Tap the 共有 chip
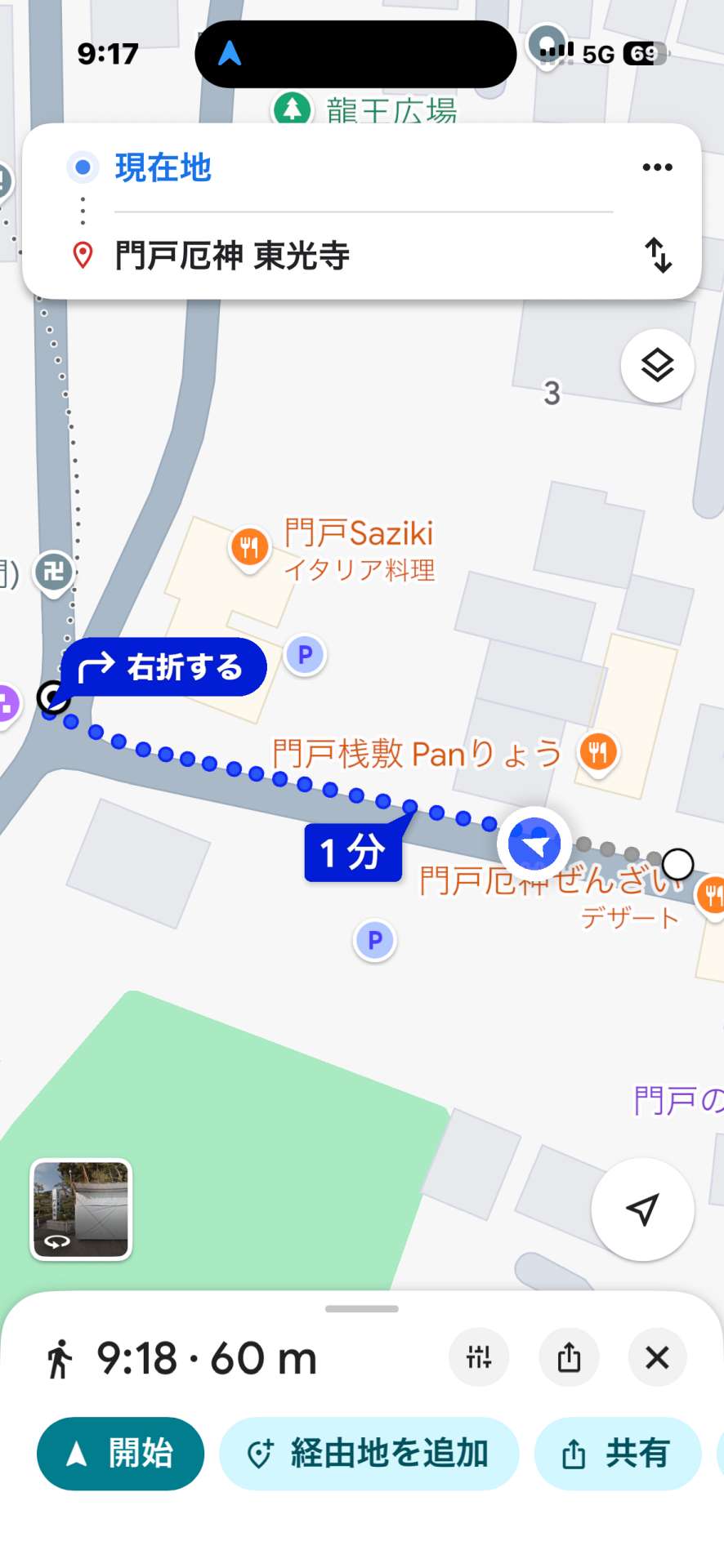The height and width of the screenshot is (1568, 724). tap(617, 1454)
